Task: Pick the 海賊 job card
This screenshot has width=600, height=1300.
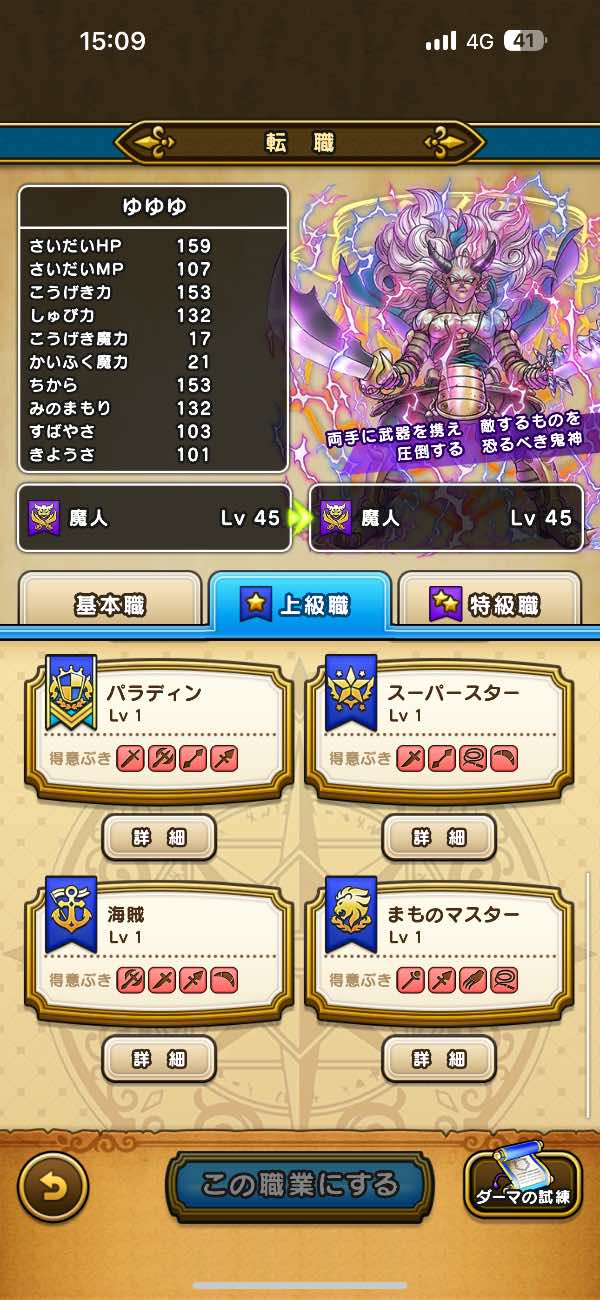Action: [x=160, y=949]
